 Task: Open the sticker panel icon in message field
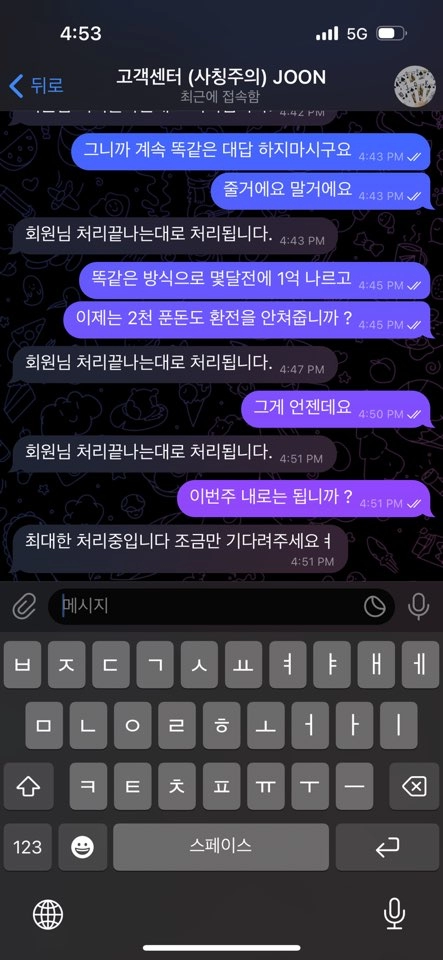(x=374, y=607)
